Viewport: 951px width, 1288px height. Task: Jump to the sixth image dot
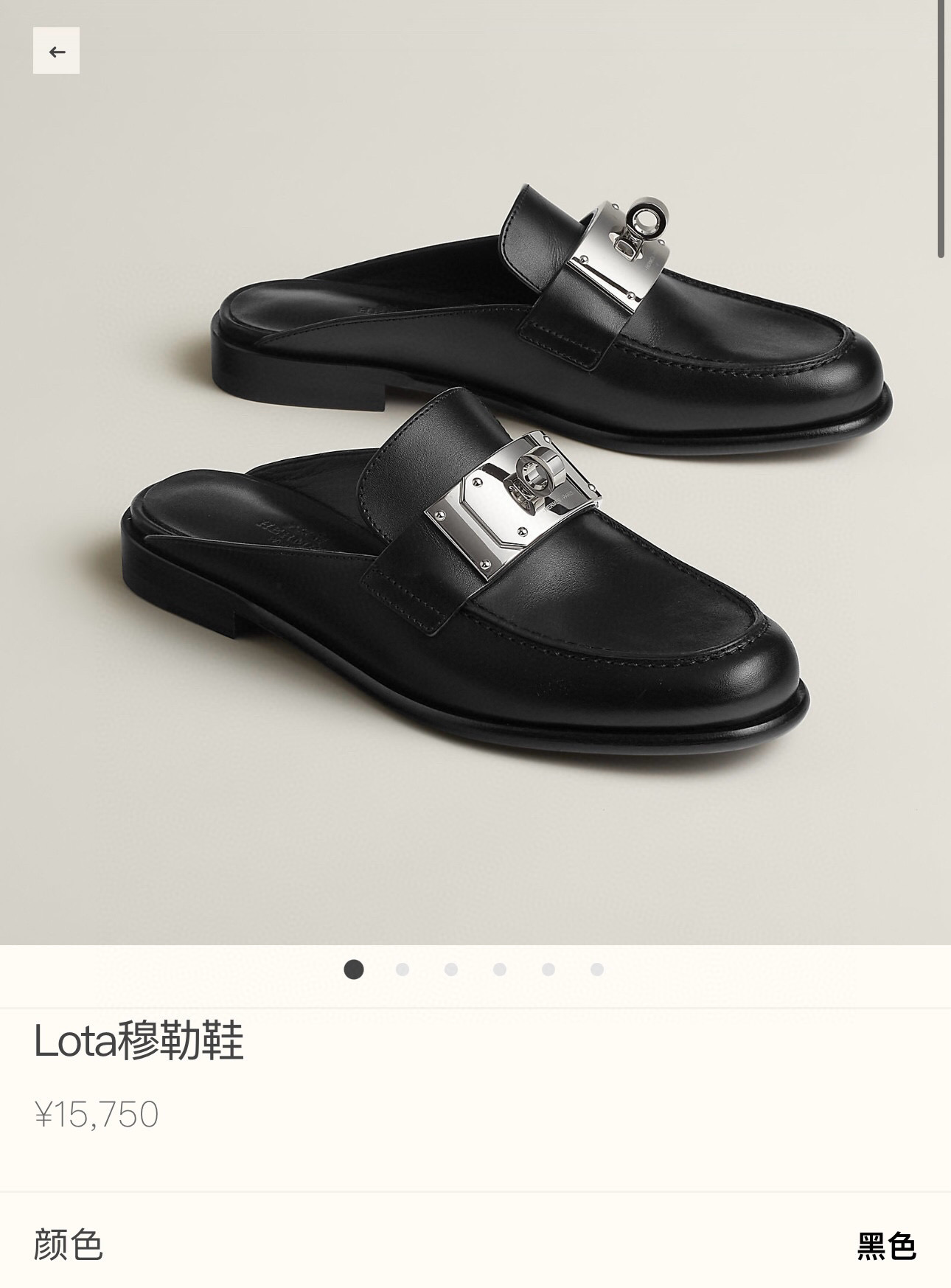596,970
